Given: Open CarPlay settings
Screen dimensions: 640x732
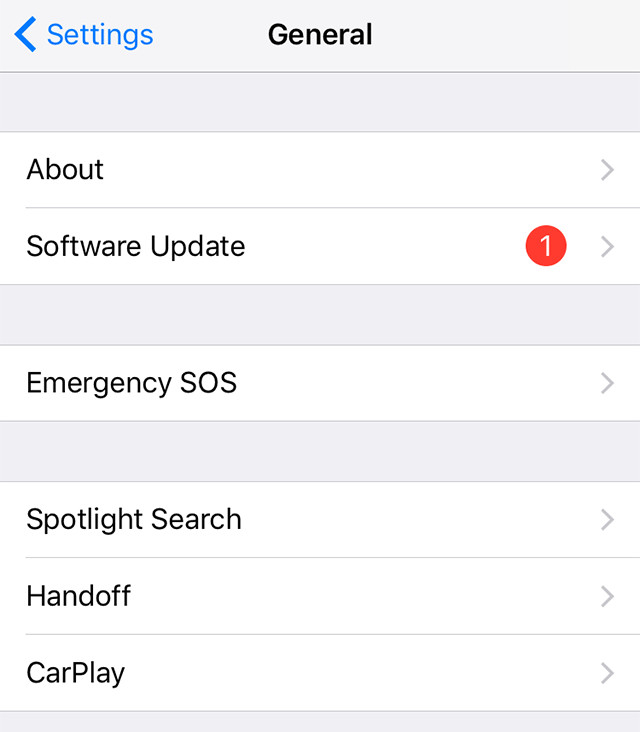Looking at the screenshot, I should (x=320, y=672).
